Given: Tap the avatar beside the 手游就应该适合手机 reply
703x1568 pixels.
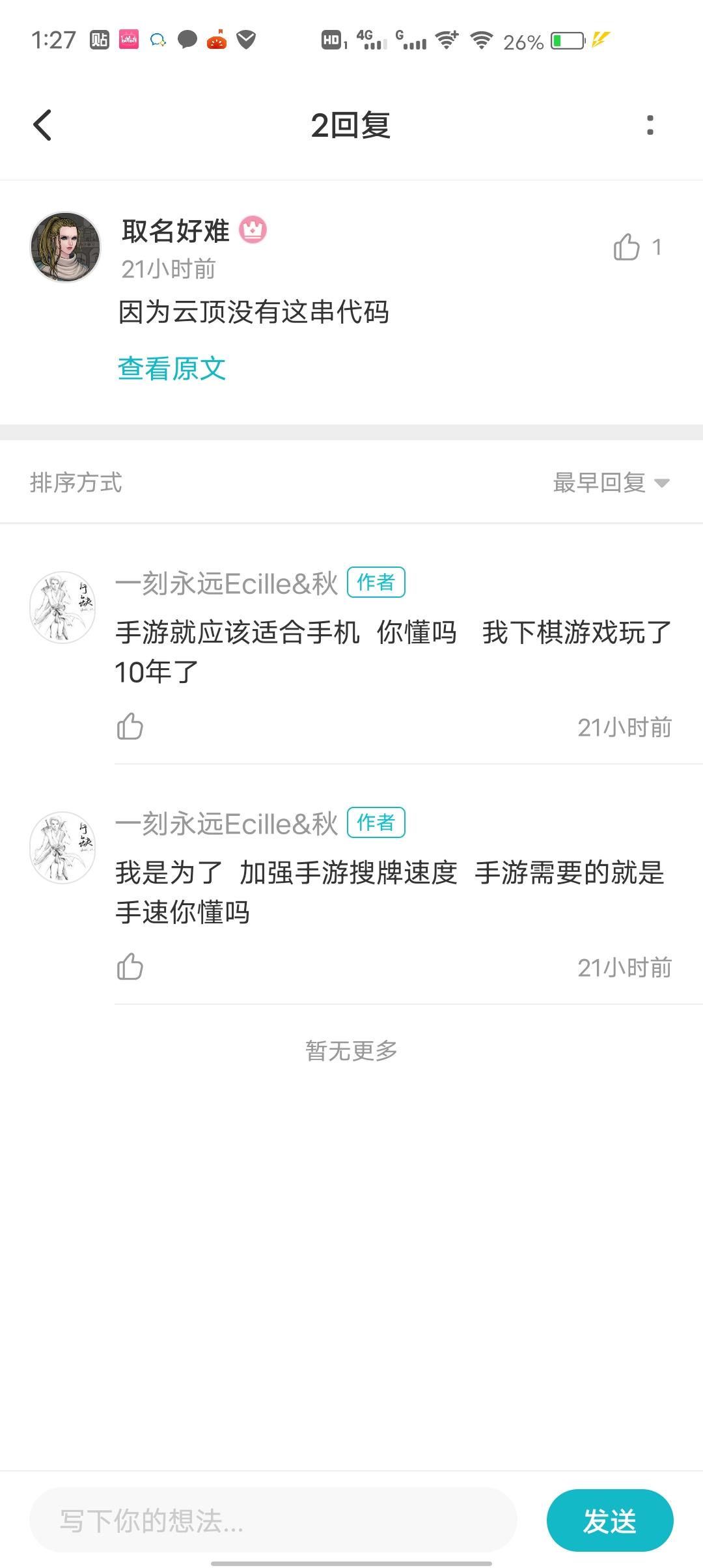Looking at the screenshot, I should coord(63,608).
